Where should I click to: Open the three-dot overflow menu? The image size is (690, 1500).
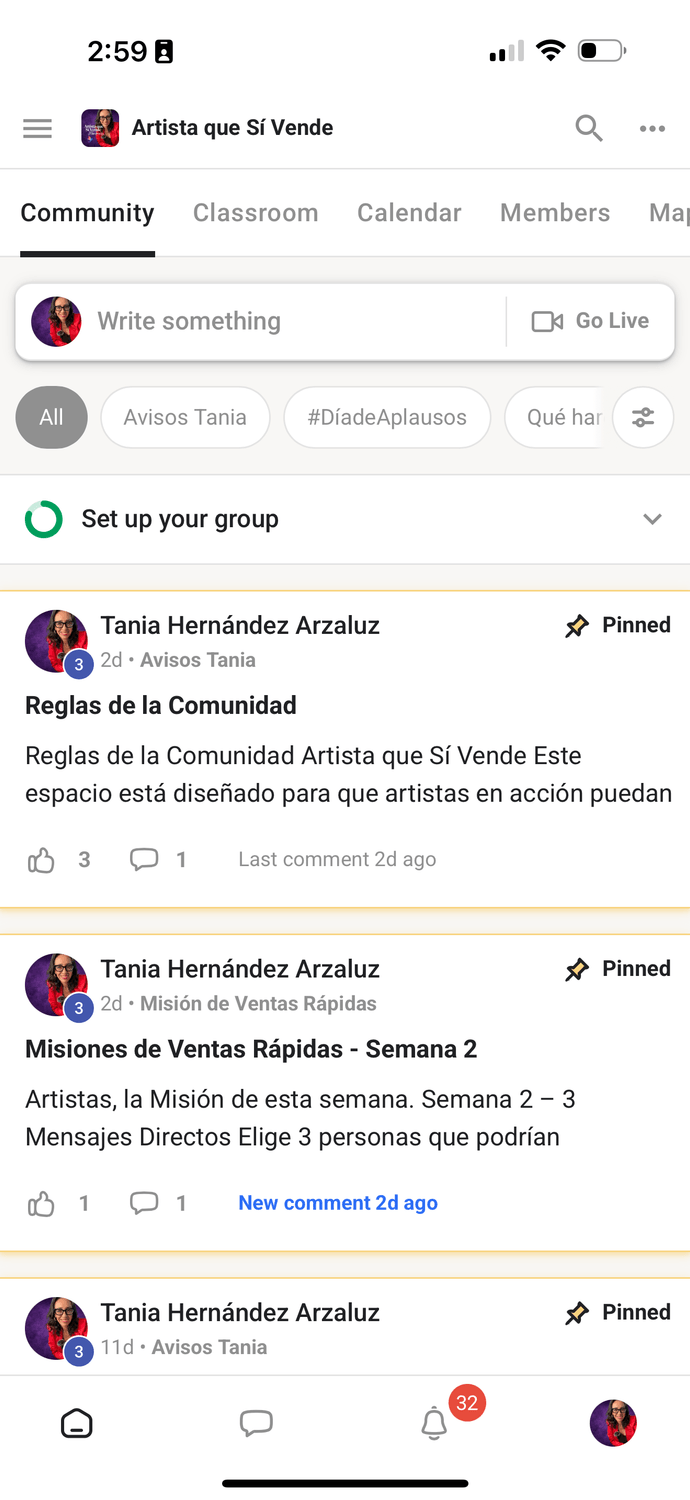pyautogui.click(x=652, y=129)
